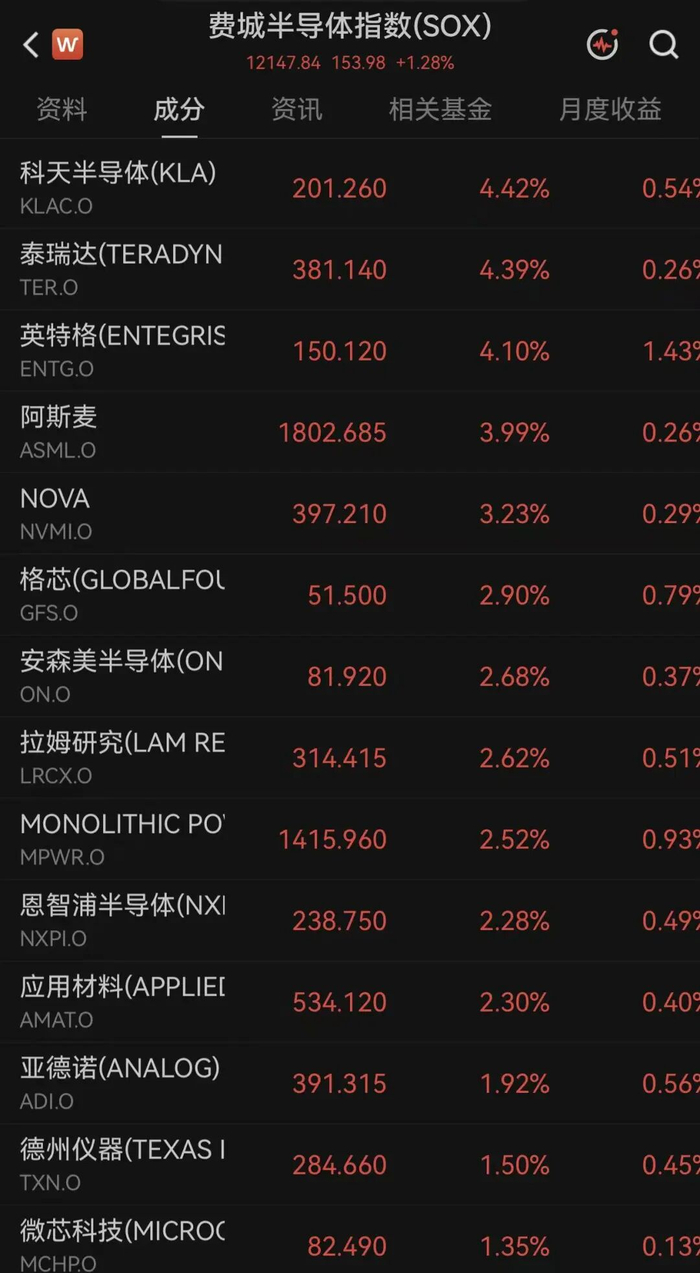Select the 月度收益 tab
The image size is (700, 1273).
pos(610,109)
